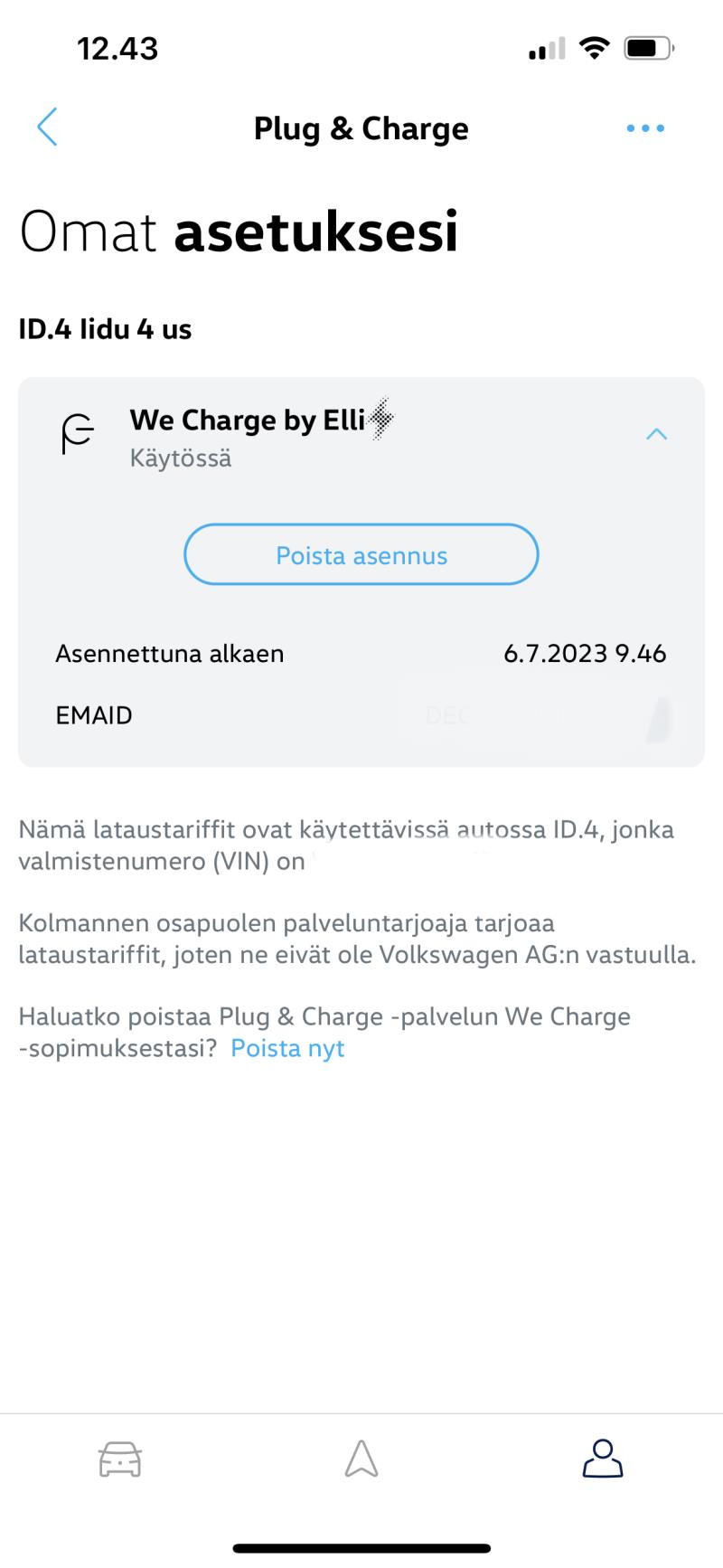
Task: Tap the Poista asennus button
Action: pyautogui.click(x=361, y=554)
